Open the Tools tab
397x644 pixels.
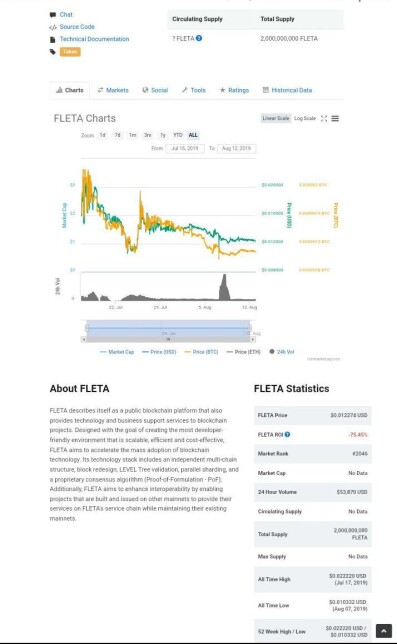[x=194, y=90]
